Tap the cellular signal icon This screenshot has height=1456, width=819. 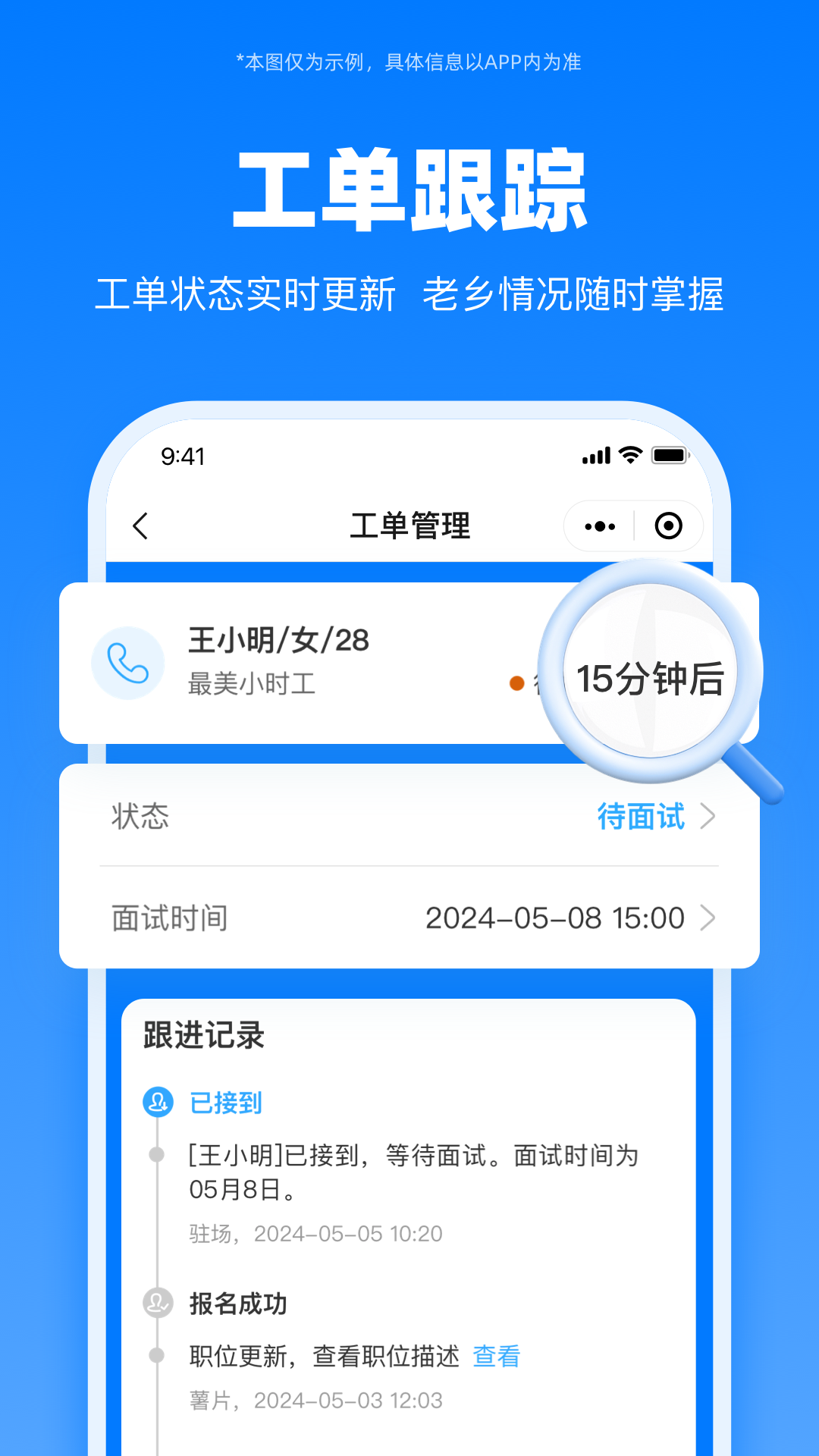click(x=597, y=455)
